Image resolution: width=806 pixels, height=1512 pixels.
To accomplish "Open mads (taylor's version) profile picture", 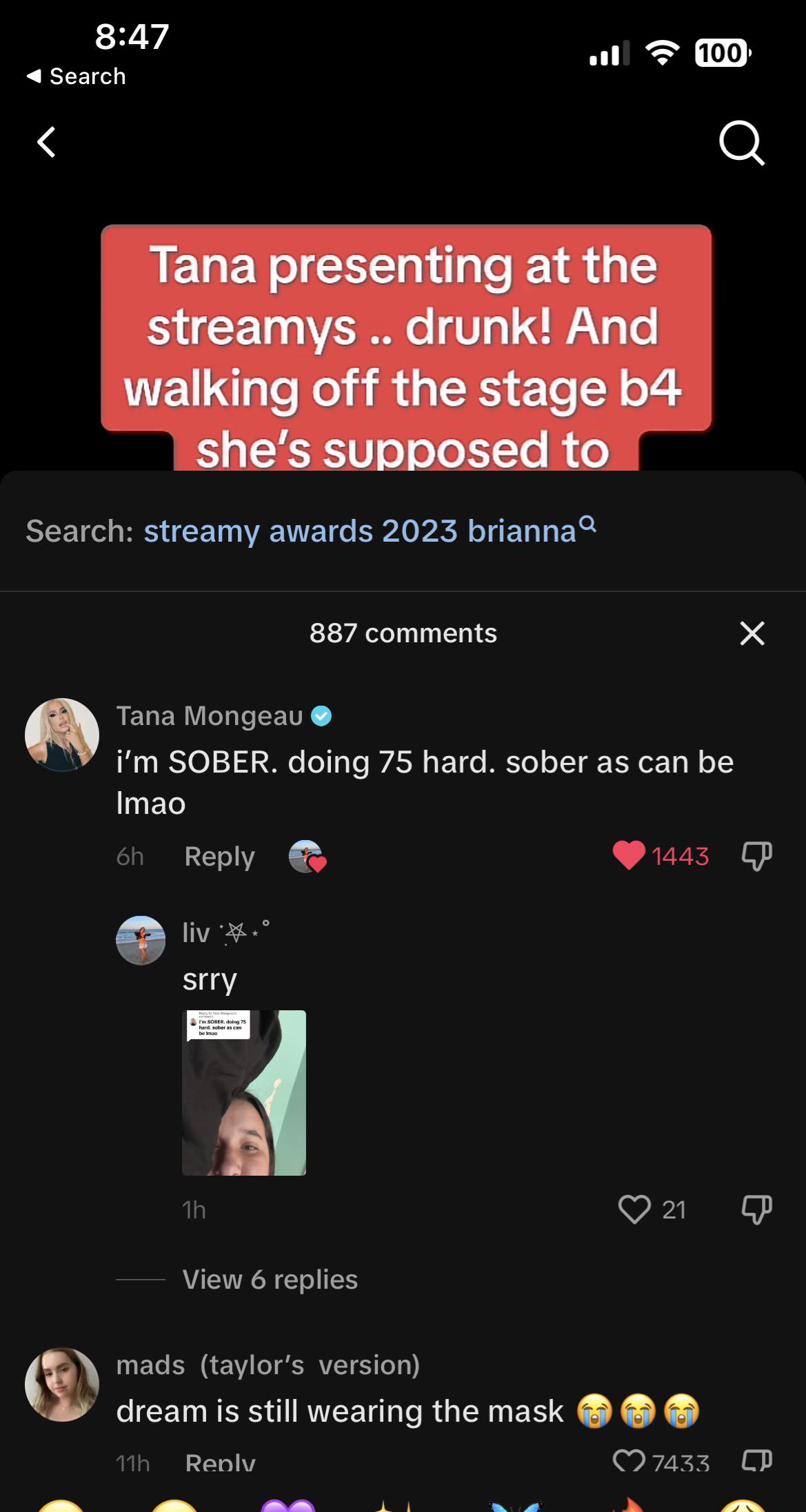I will (x=62, y=1384).
